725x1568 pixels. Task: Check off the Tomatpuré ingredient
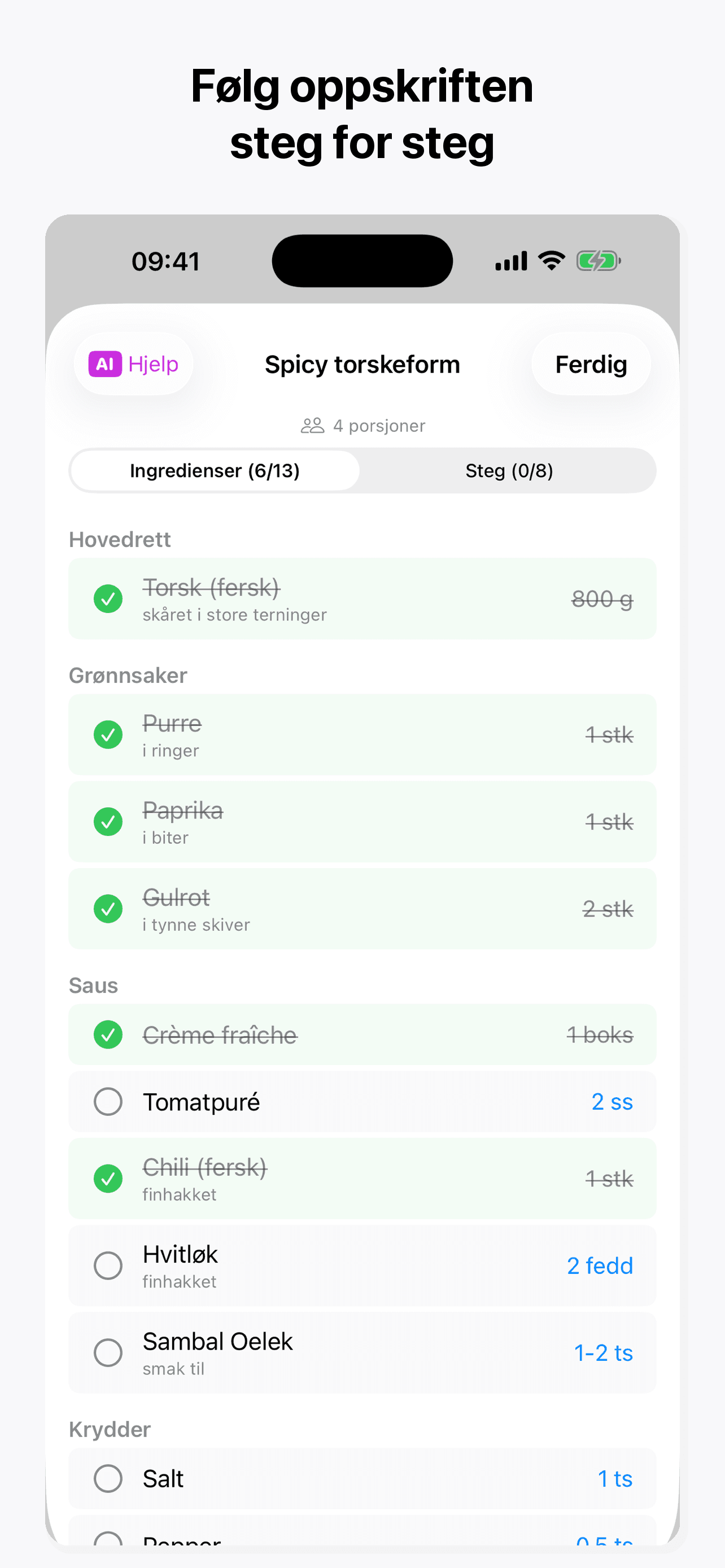(x=108, y=1102)
